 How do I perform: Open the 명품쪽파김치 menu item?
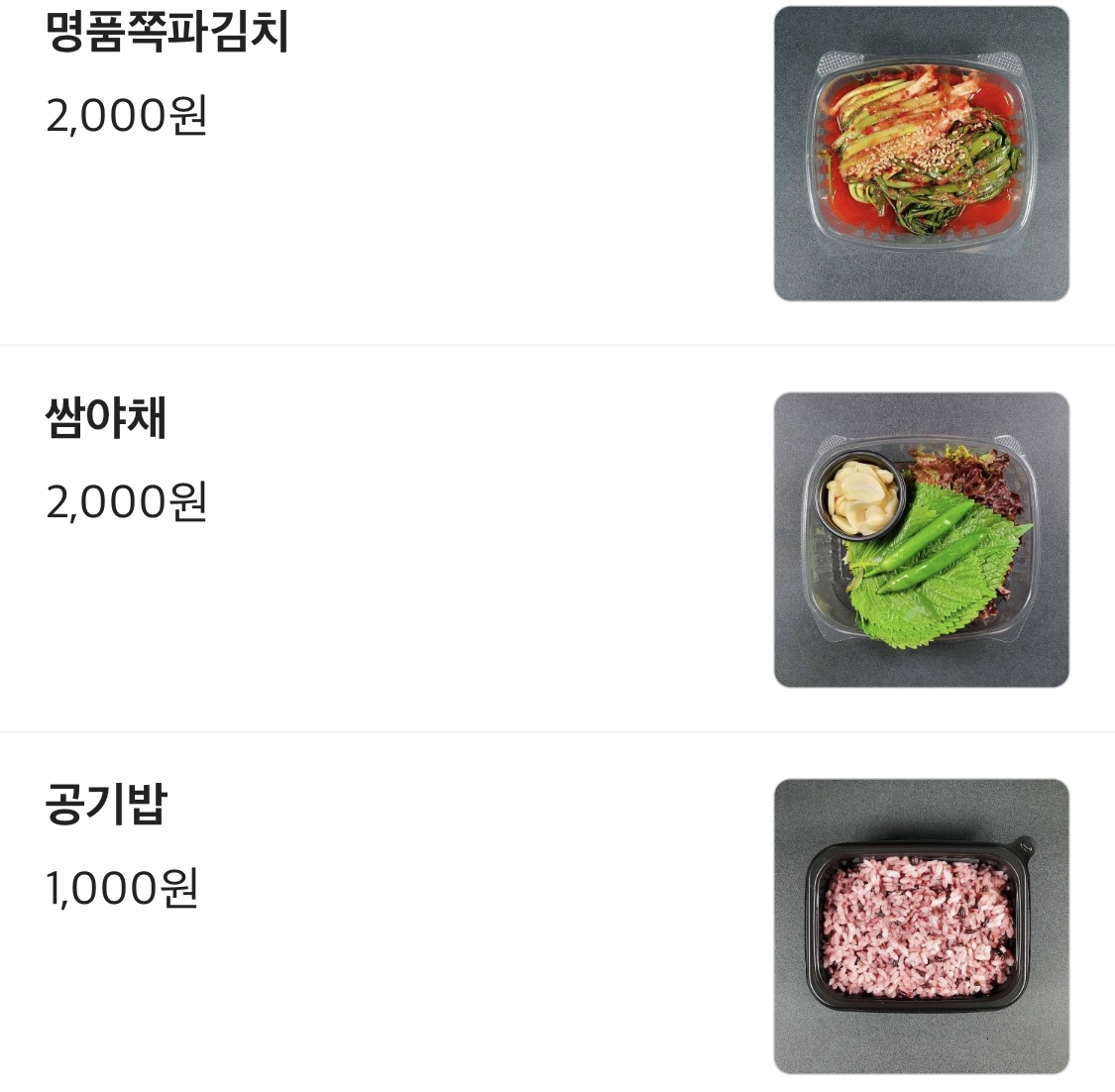click(x=167, y=34)
